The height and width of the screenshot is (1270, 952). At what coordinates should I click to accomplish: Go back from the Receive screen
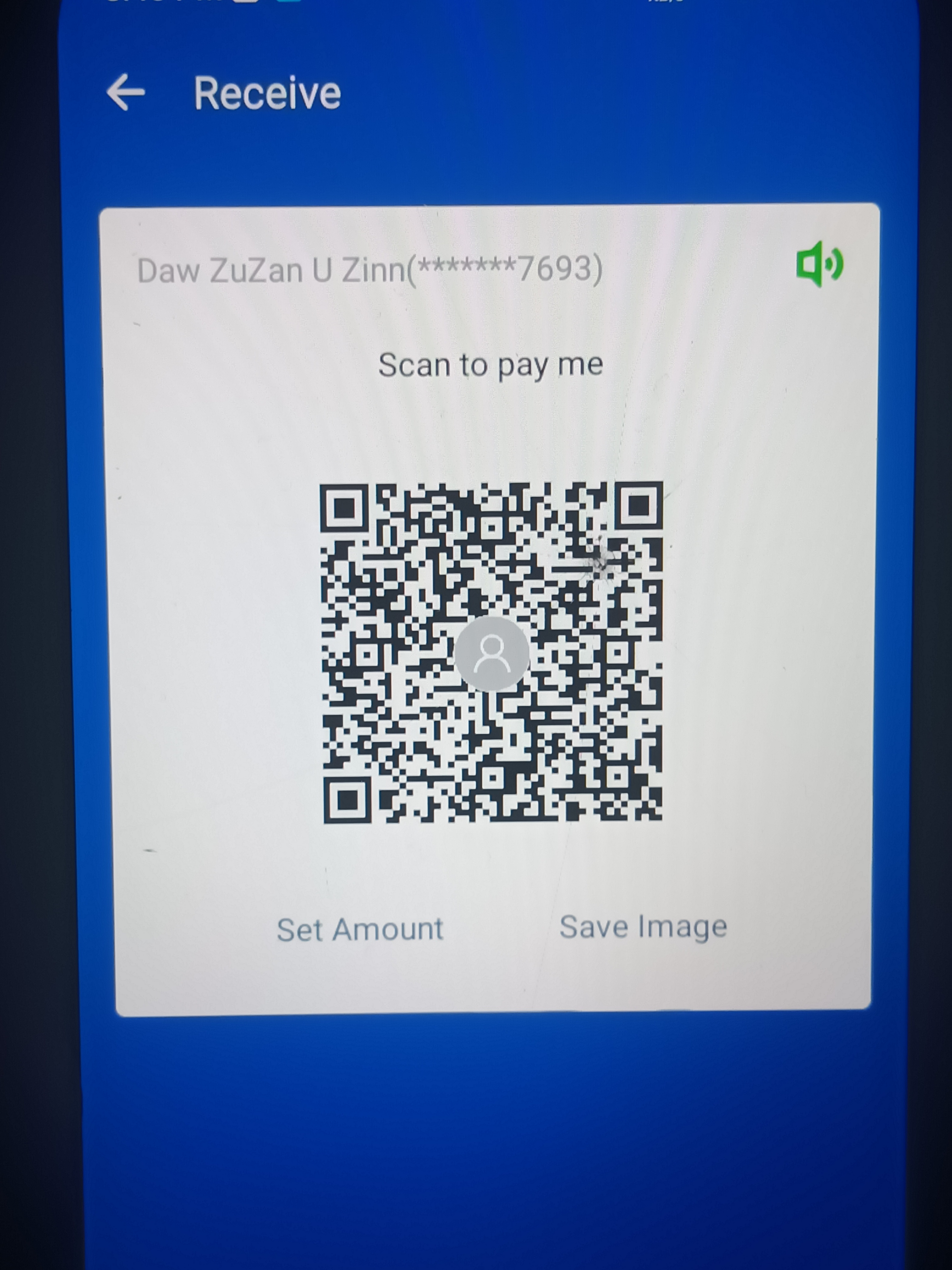click(x=126, y=93)
